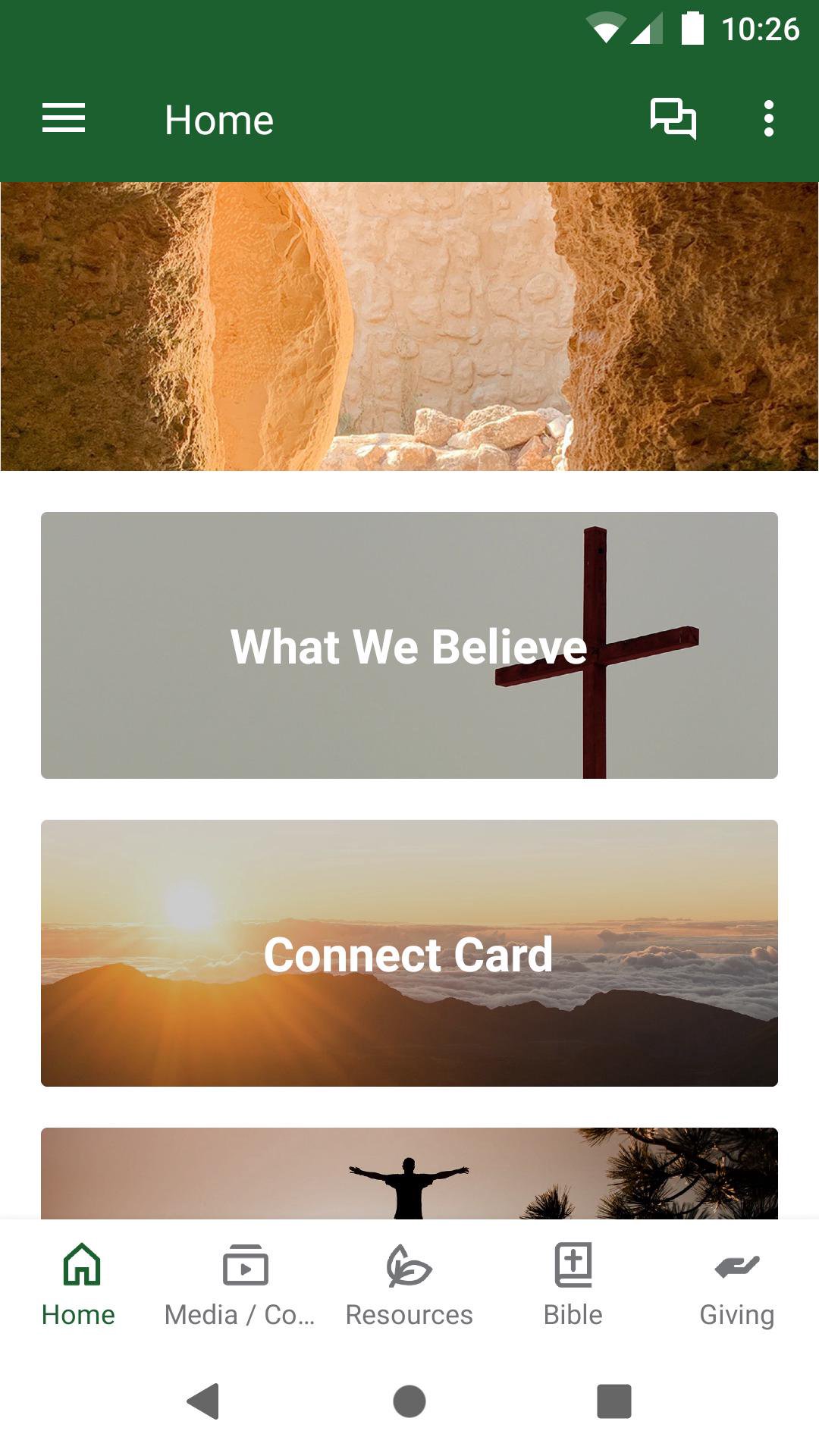Open the Connect Card tile

pyautogui.click(x=409, y=953)
